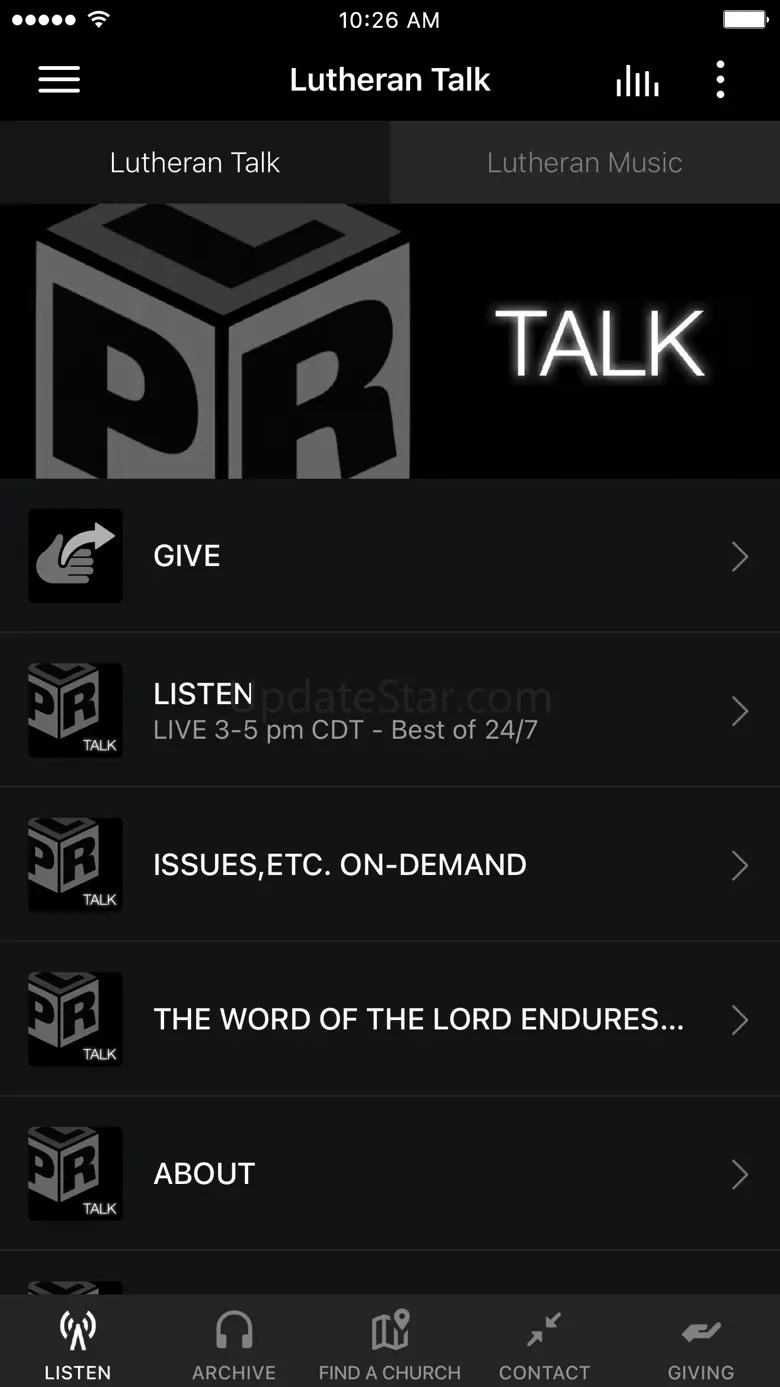Image resolution: width=780 pixels, height=1387 pixels.
Task: Switch to the Giving tab
Action: (701, 1343)
